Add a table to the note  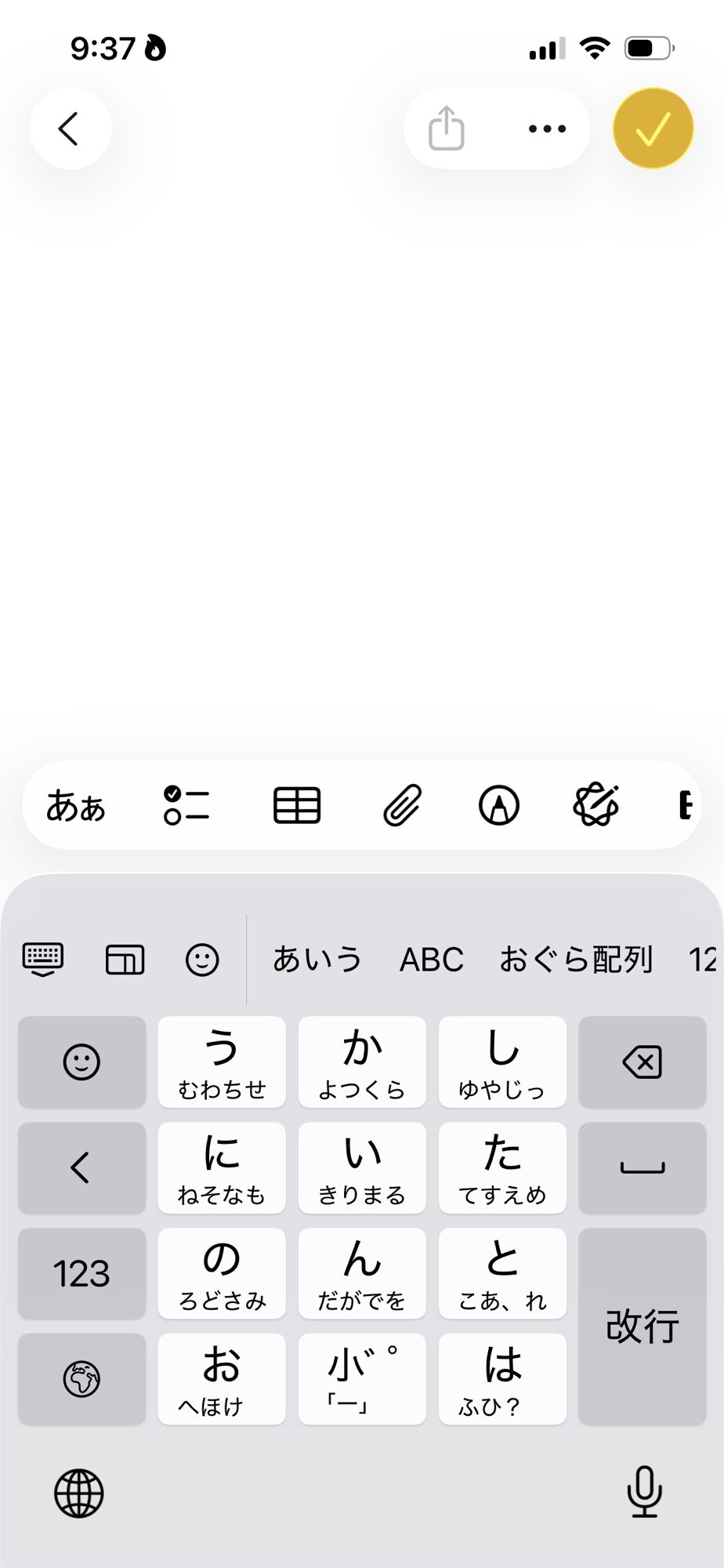pos(297,806)
